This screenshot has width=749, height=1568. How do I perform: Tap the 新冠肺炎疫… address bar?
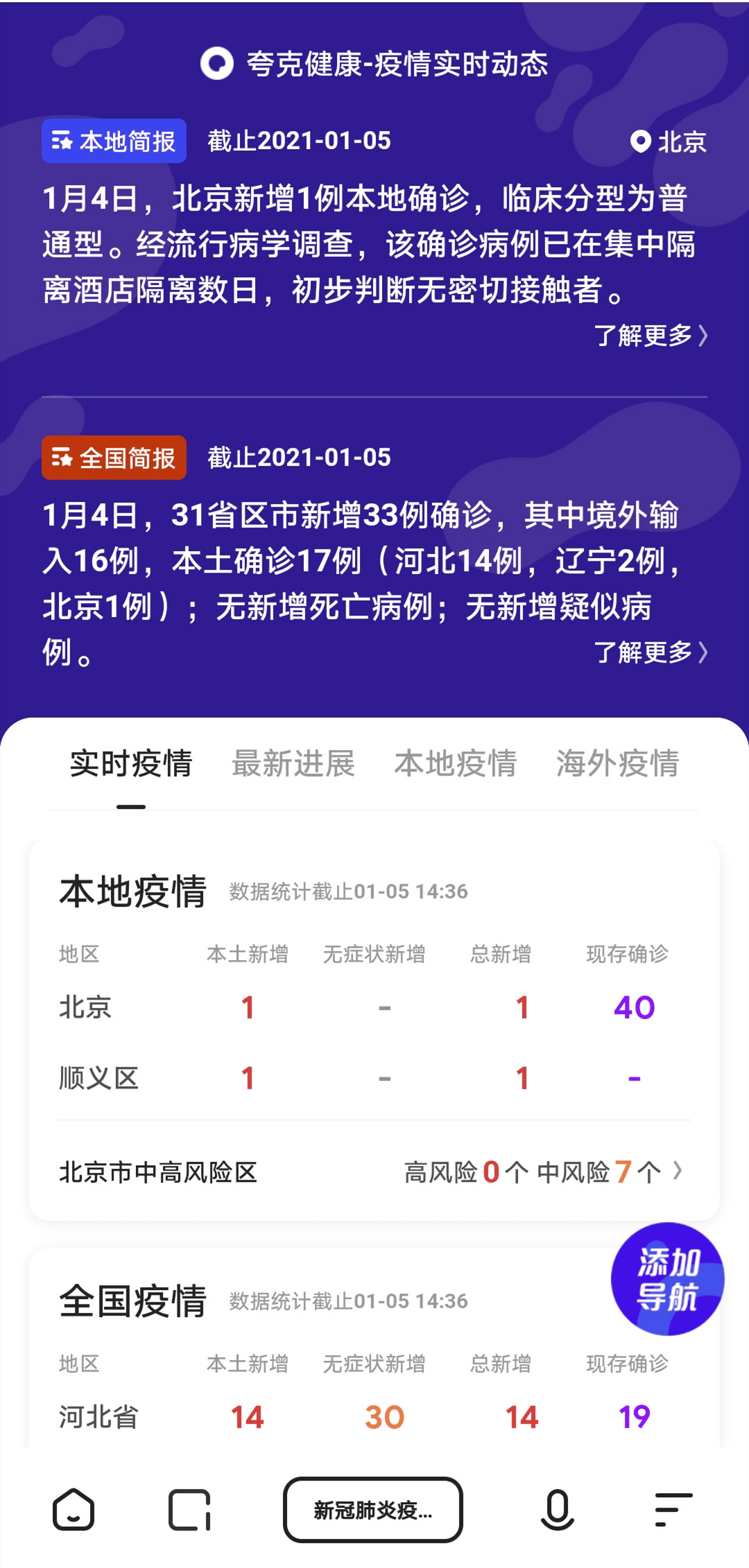[373, 1510]
